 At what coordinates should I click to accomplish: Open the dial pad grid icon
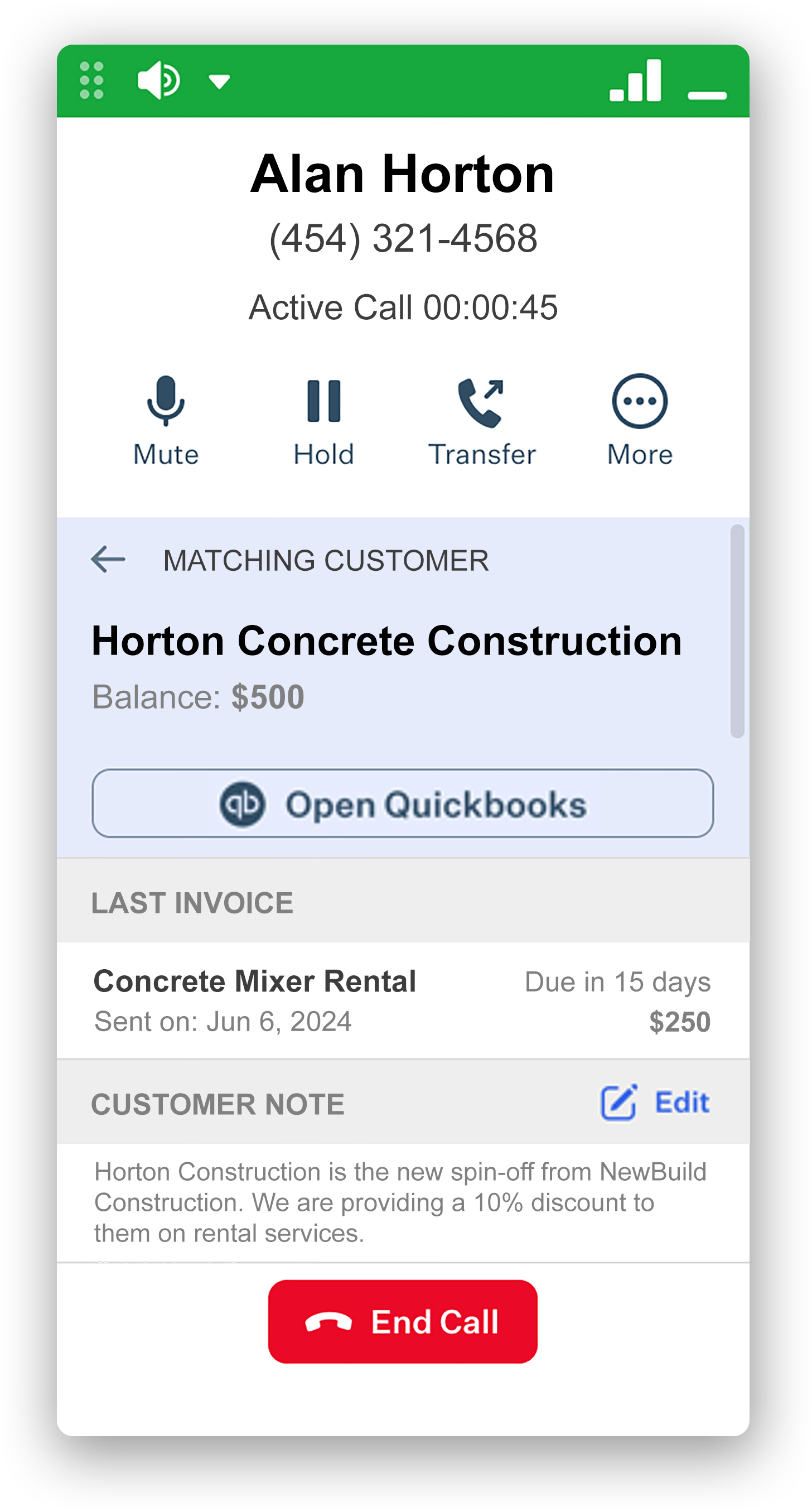point(91,80)
